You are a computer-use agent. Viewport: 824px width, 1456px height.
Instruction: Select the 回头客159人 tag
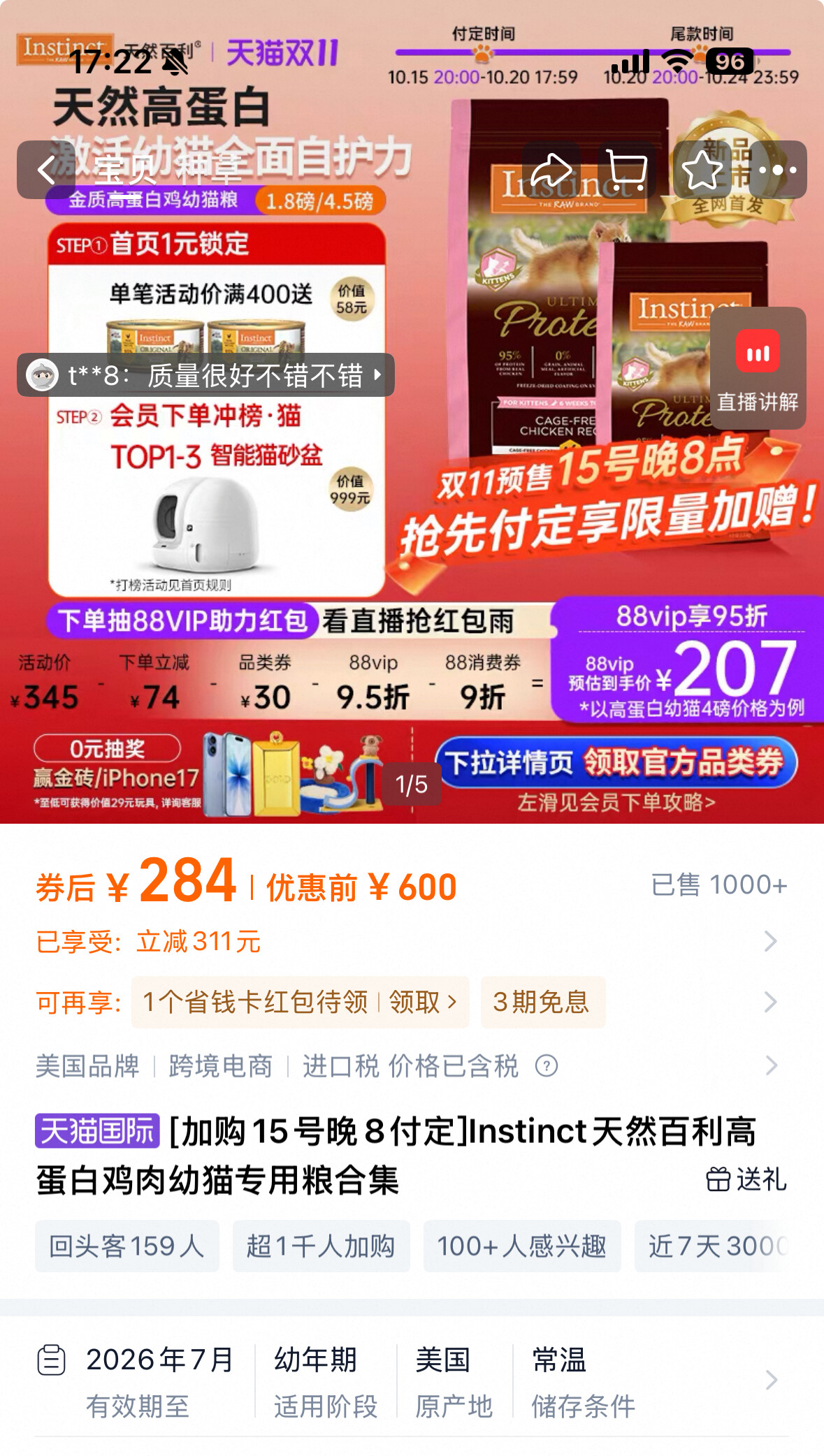127,1246
